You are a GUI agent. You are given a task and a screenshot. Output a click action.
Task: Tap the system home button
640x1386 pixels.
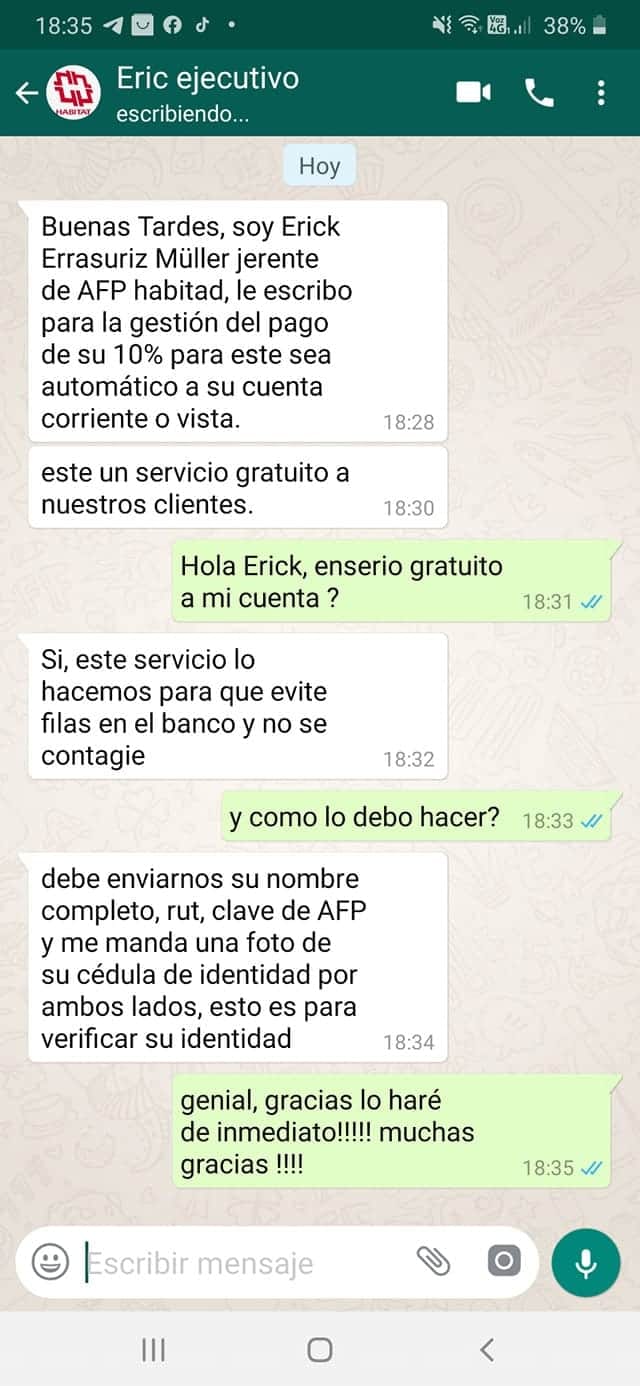(320, 1350)
